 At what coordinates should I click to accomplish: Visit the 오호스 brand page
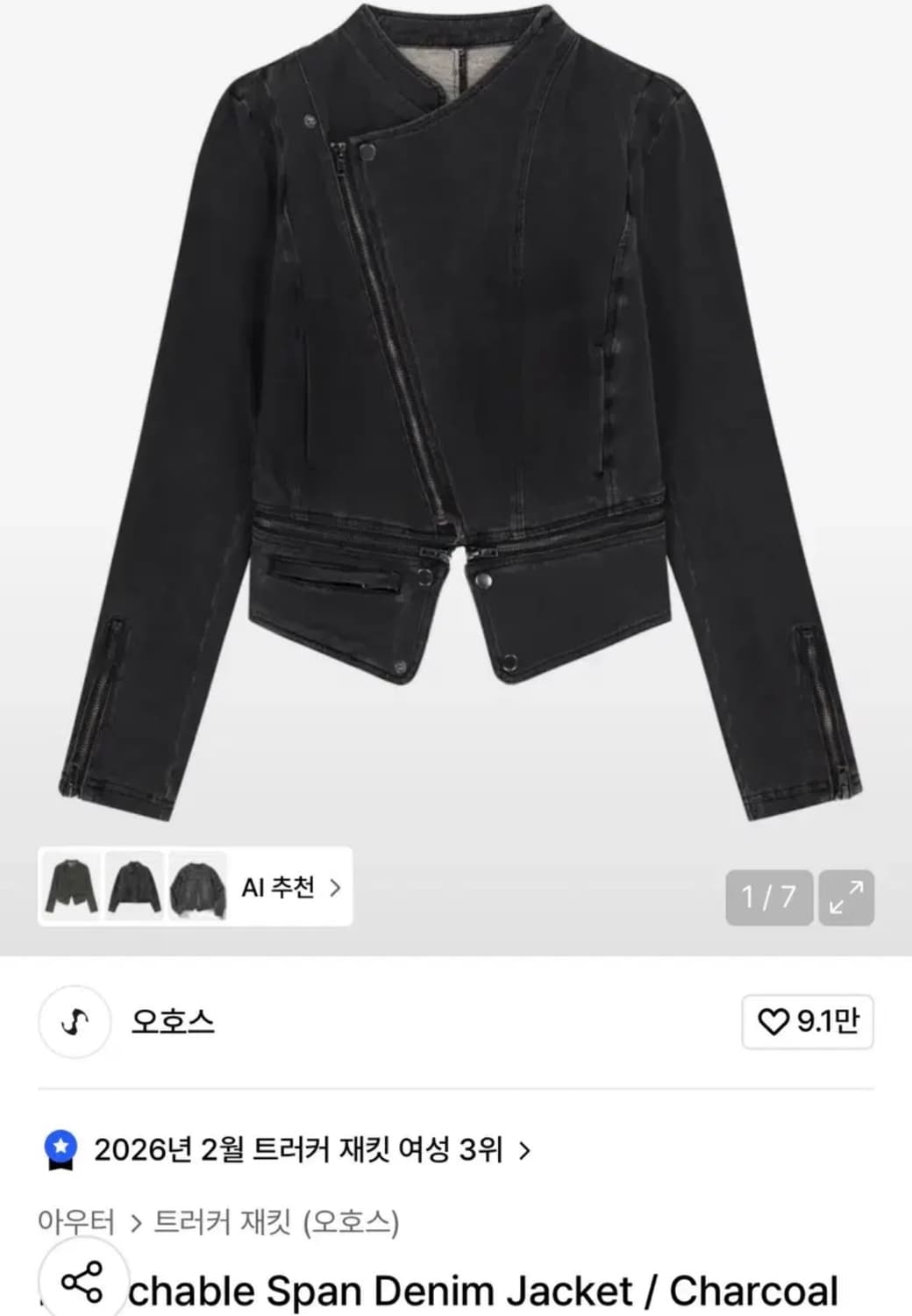[x=171, y=1021]
